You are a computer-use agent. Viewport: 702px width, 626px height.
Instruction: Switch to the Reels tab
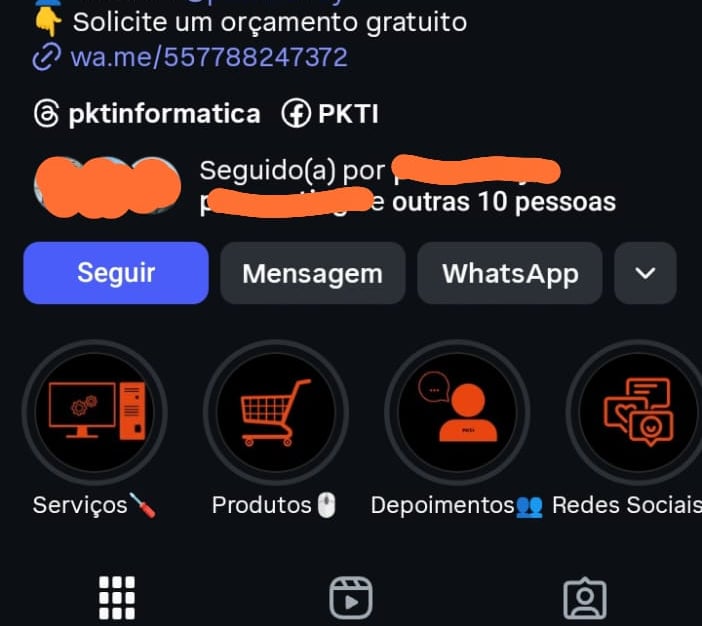(351, 597)
